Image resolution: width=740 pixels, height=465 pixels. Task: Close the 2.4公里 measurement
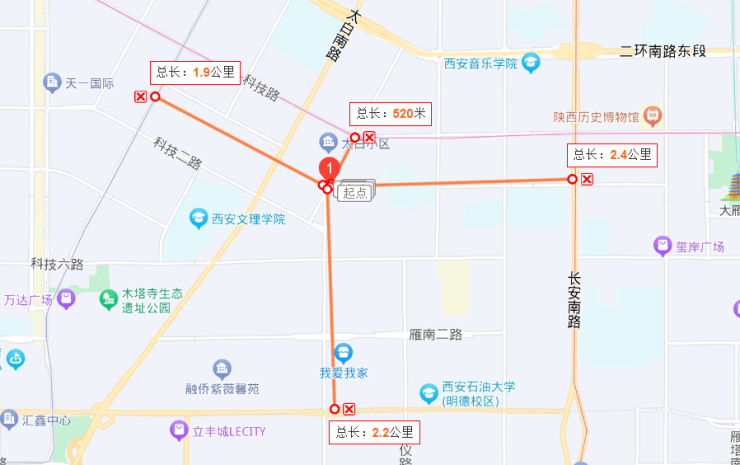[x=587, y=179]
